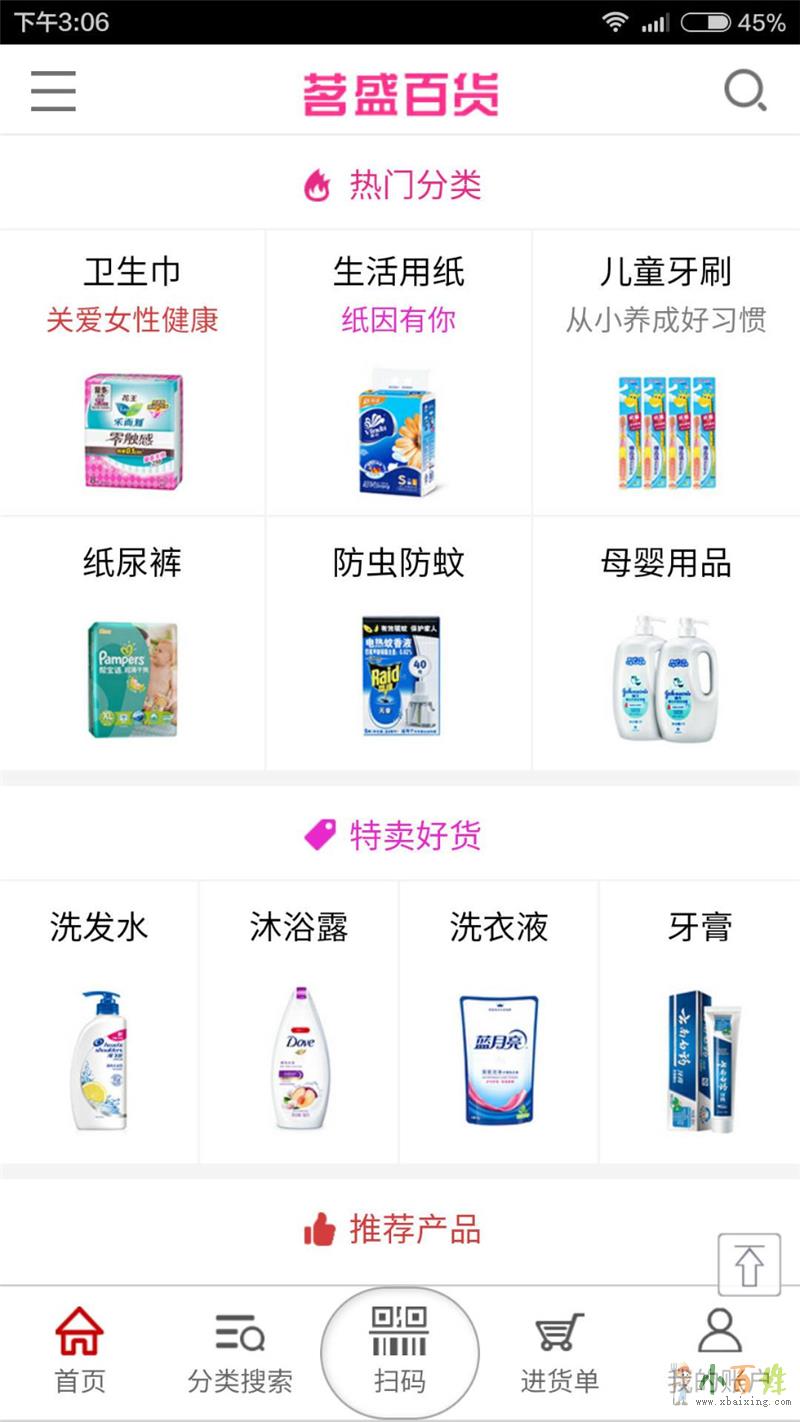Open the 卫生巾 category

(132, 373)
